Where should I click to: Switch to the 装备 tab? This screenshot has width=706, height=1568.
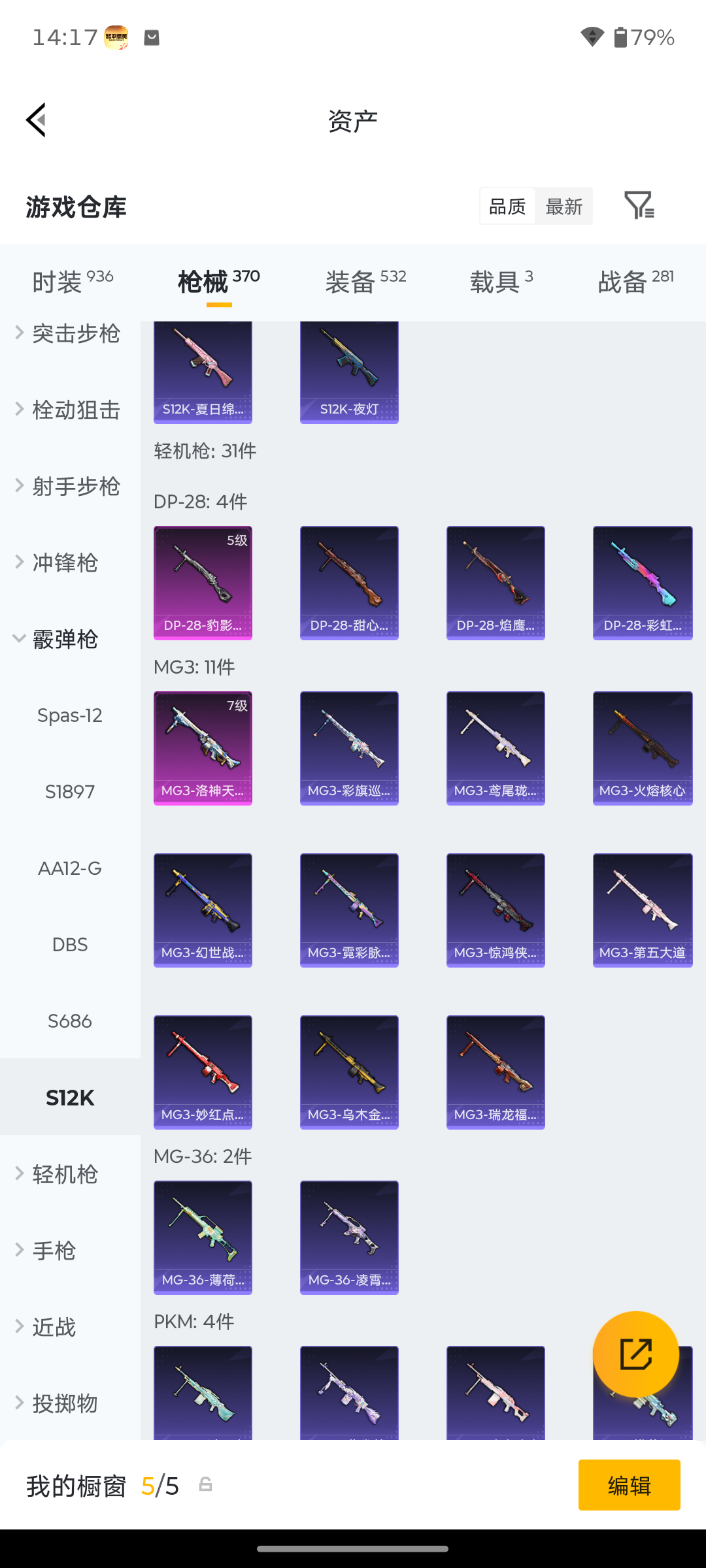click(x=365, y=282)
